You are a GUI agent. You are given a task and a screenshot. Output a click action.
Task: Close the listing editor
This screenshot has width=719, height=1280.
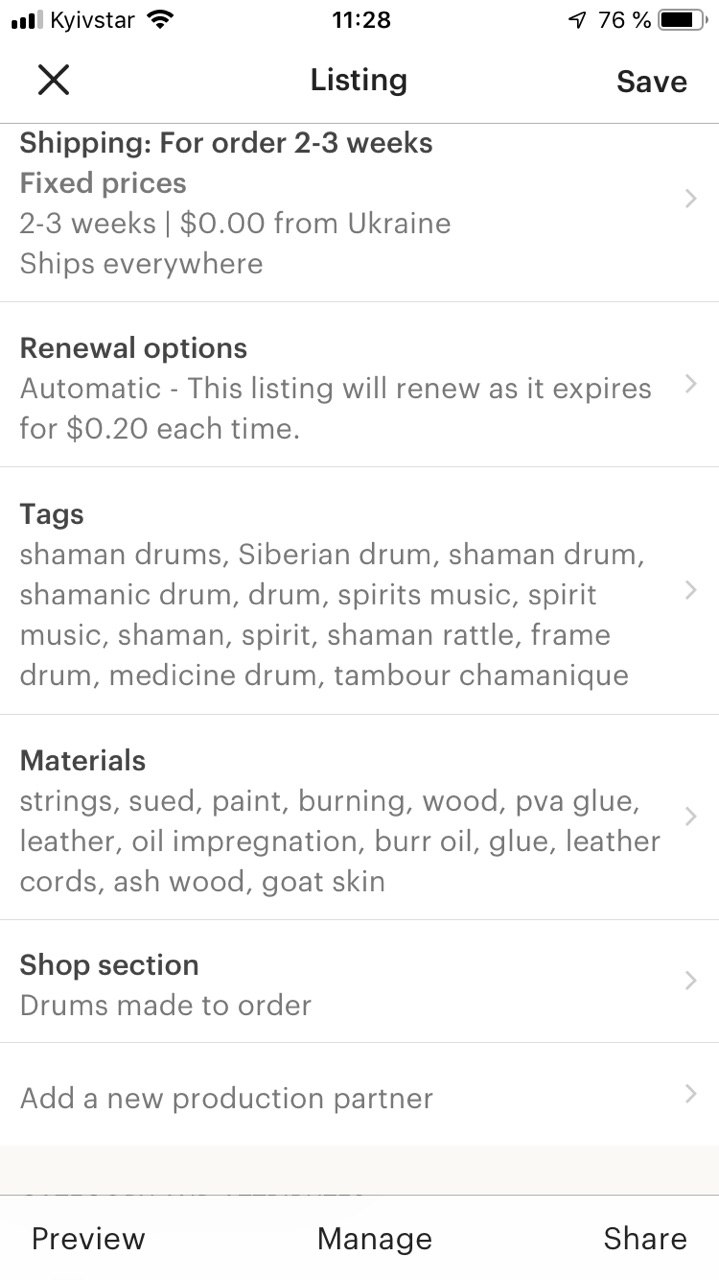click(x=53, y=80)
